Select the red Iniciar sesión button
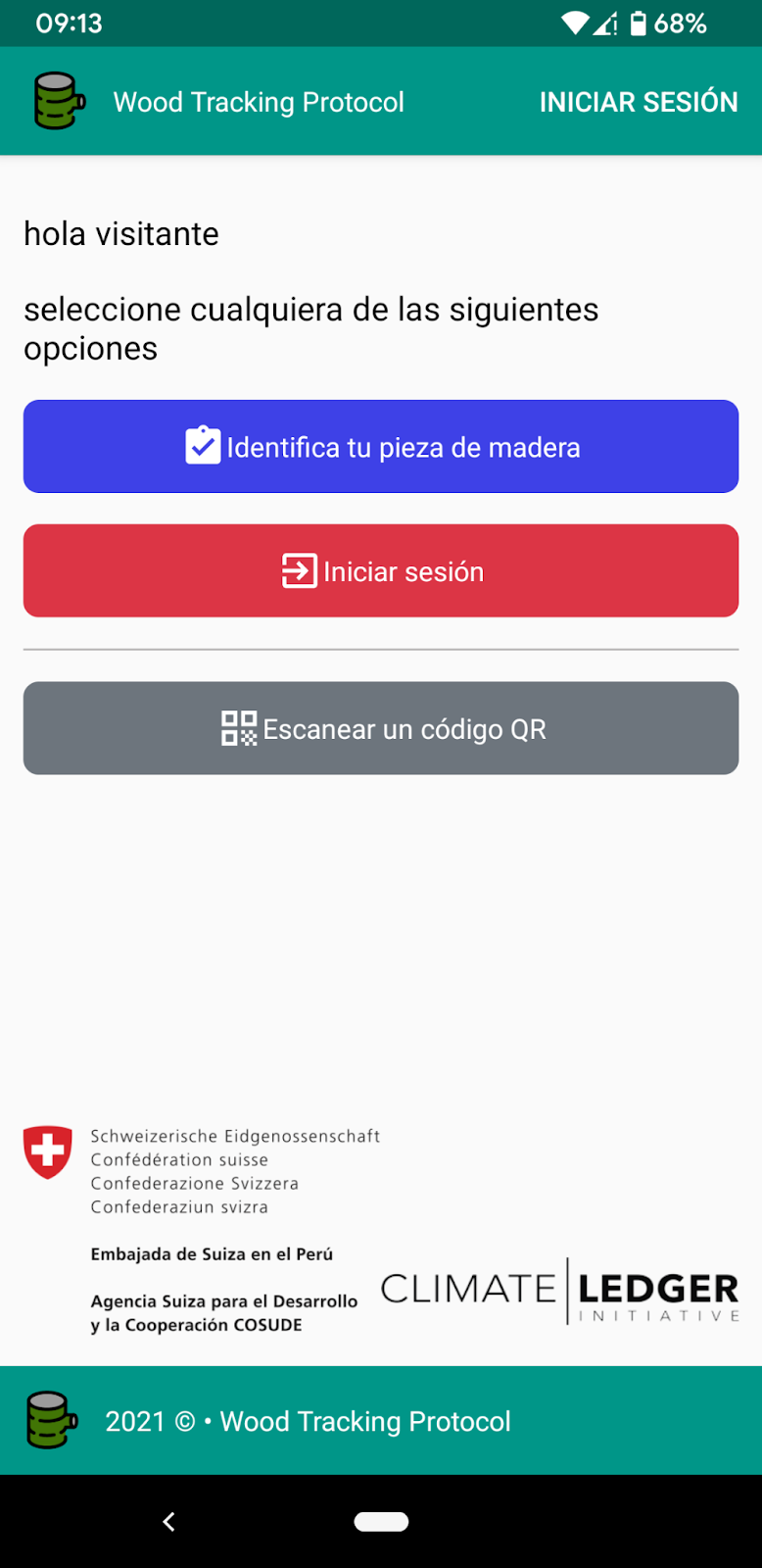The width and height of the screenshot is (762, 1568). 381,570
